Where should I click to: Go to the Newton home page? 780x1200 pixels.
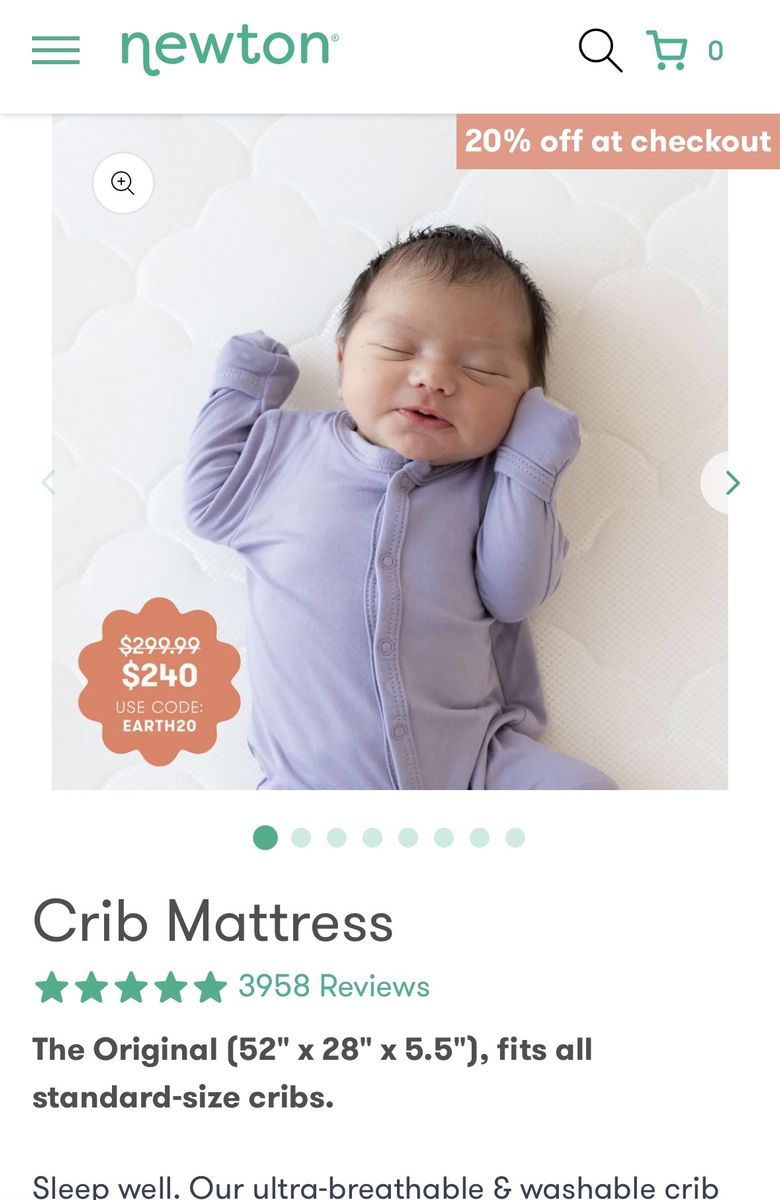click(x=229, y=50)
